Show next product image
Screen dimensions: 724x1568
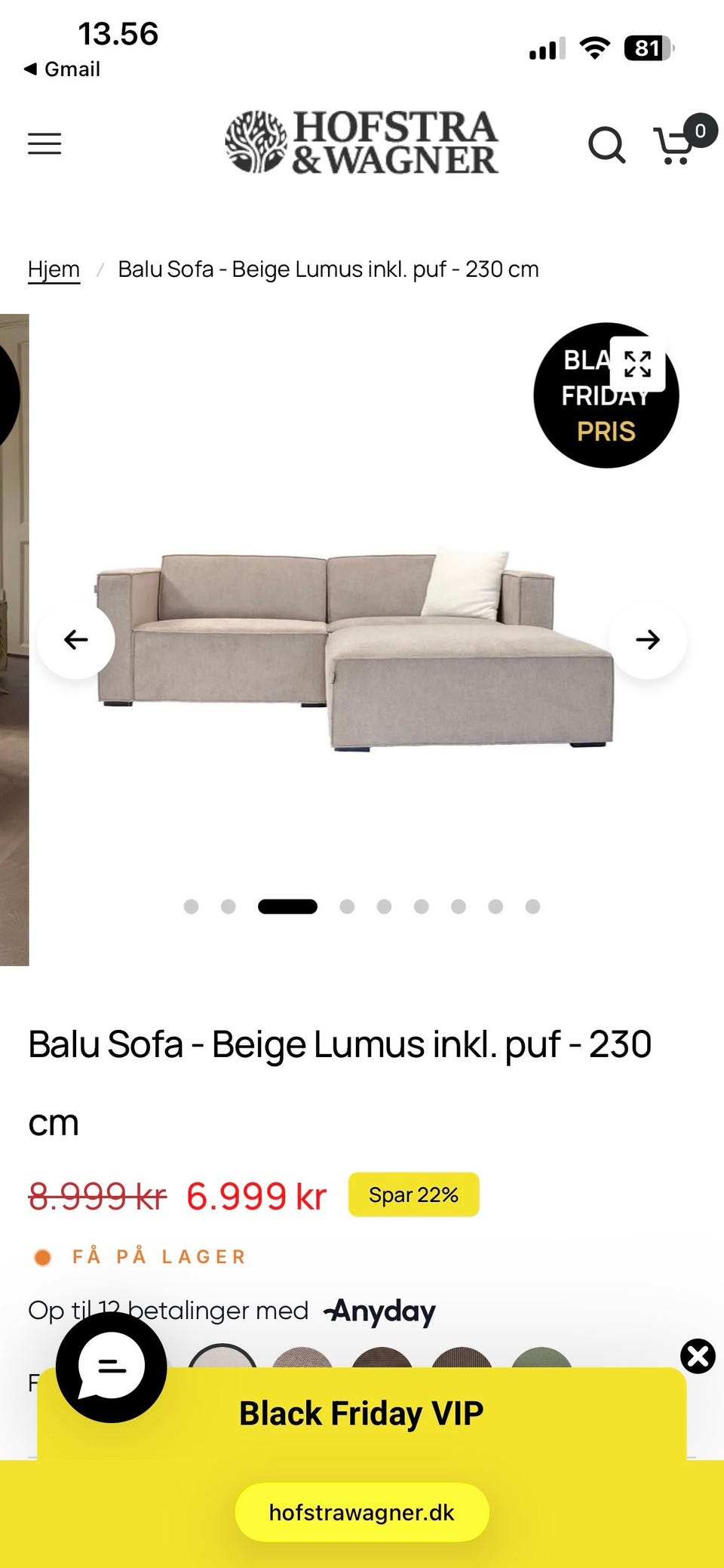[x=648, y=640]
